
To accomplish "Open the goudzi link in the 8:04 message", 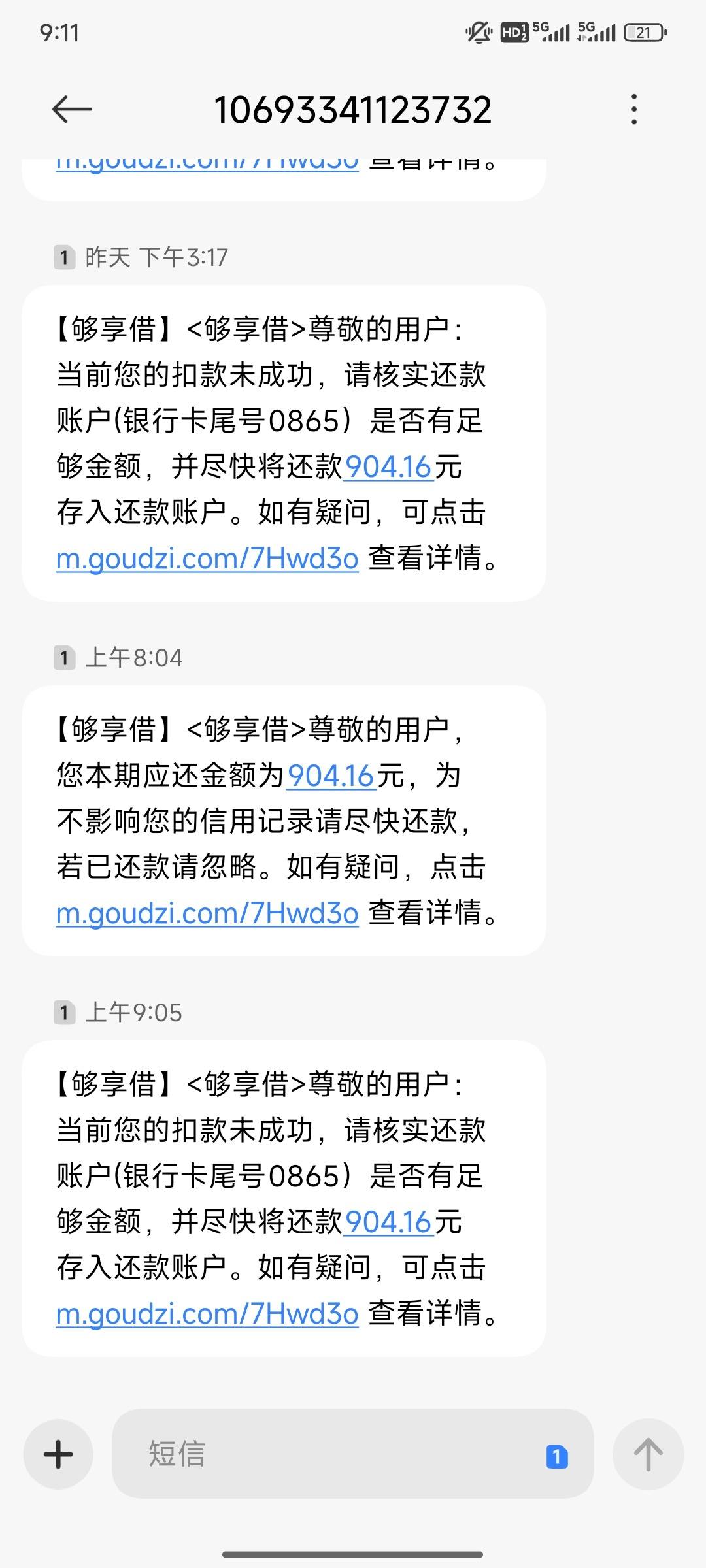I will click(207, 914).
